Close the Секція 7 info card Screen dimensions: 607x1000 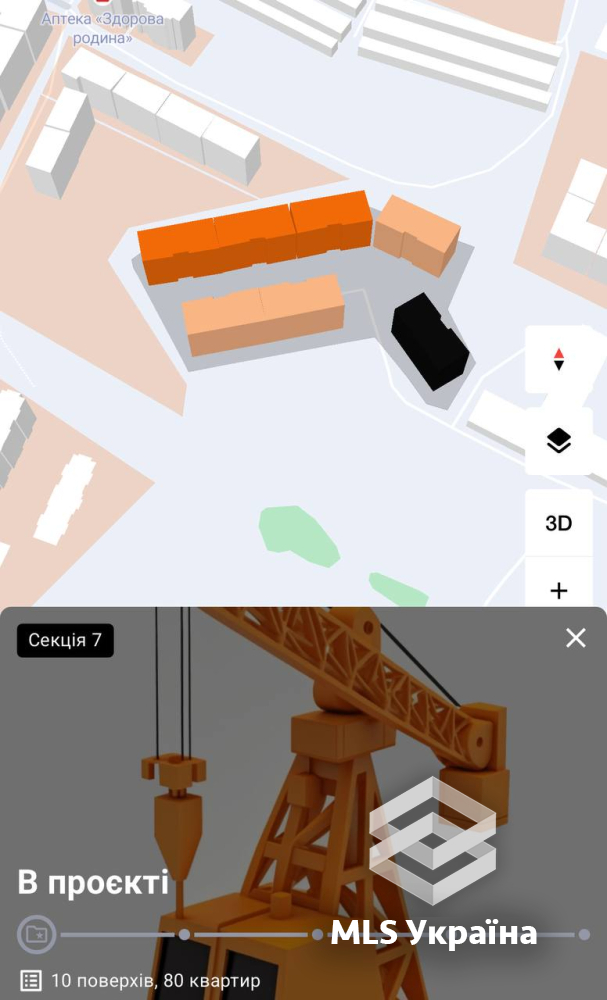[575, 638]
